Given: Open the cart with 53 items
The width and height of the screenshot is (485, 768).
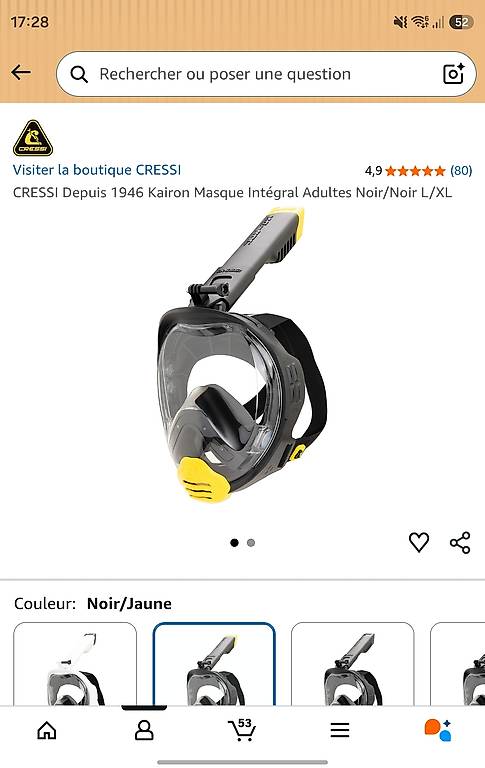Looking at the screenshot, I should point(242,729).
